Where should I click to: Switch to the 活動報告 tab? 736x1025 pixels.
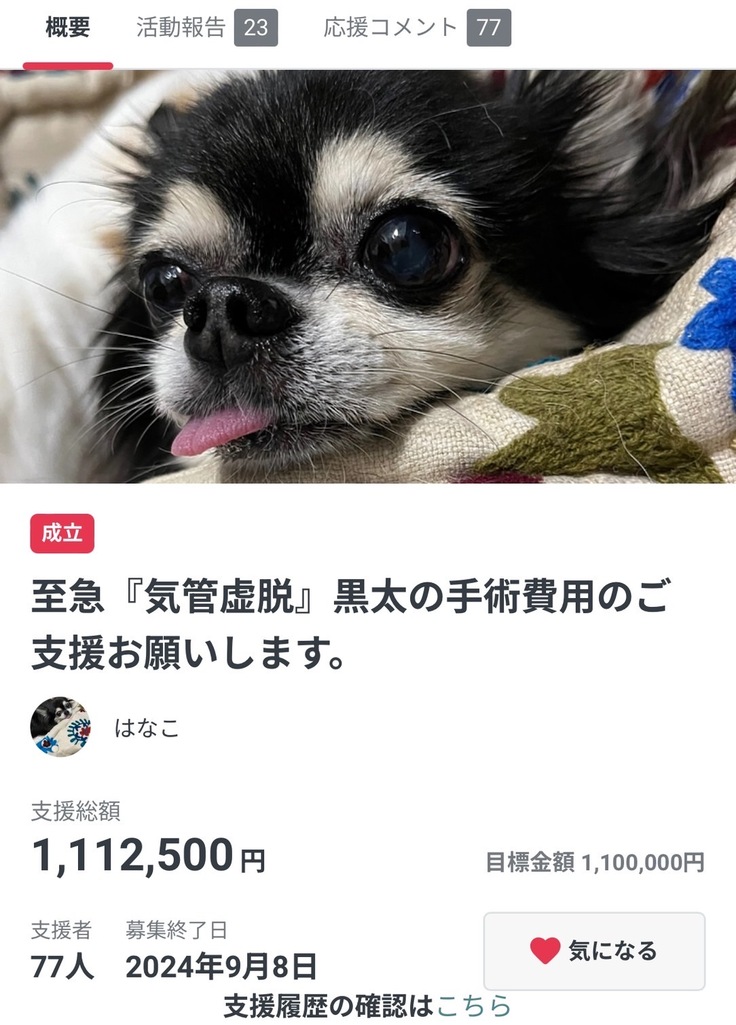click(205, 28)
